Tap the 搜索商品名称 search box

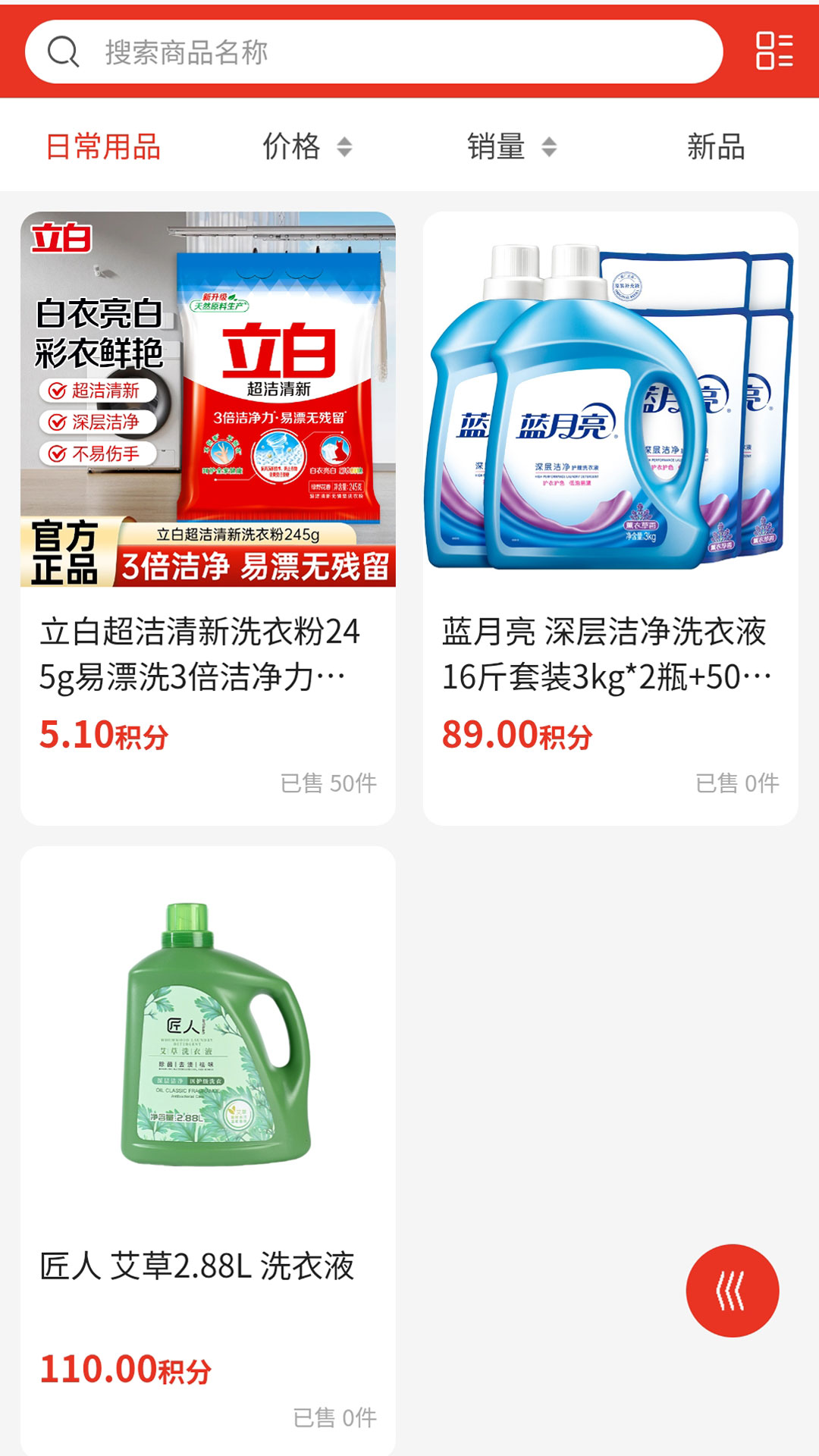tap(373, 52)
